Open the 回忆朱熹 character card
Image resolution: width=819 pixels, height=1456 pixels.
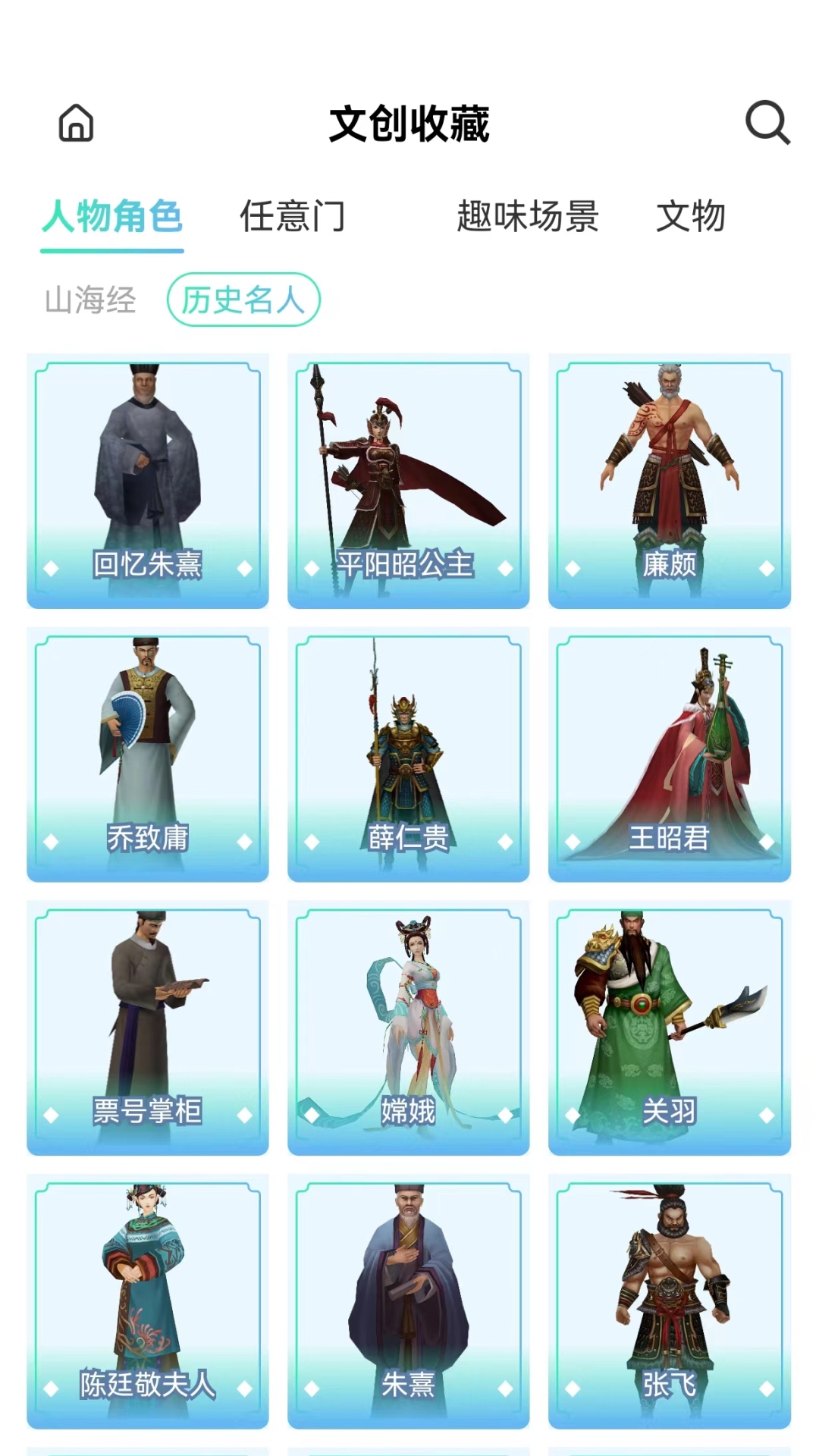point(148,481)
